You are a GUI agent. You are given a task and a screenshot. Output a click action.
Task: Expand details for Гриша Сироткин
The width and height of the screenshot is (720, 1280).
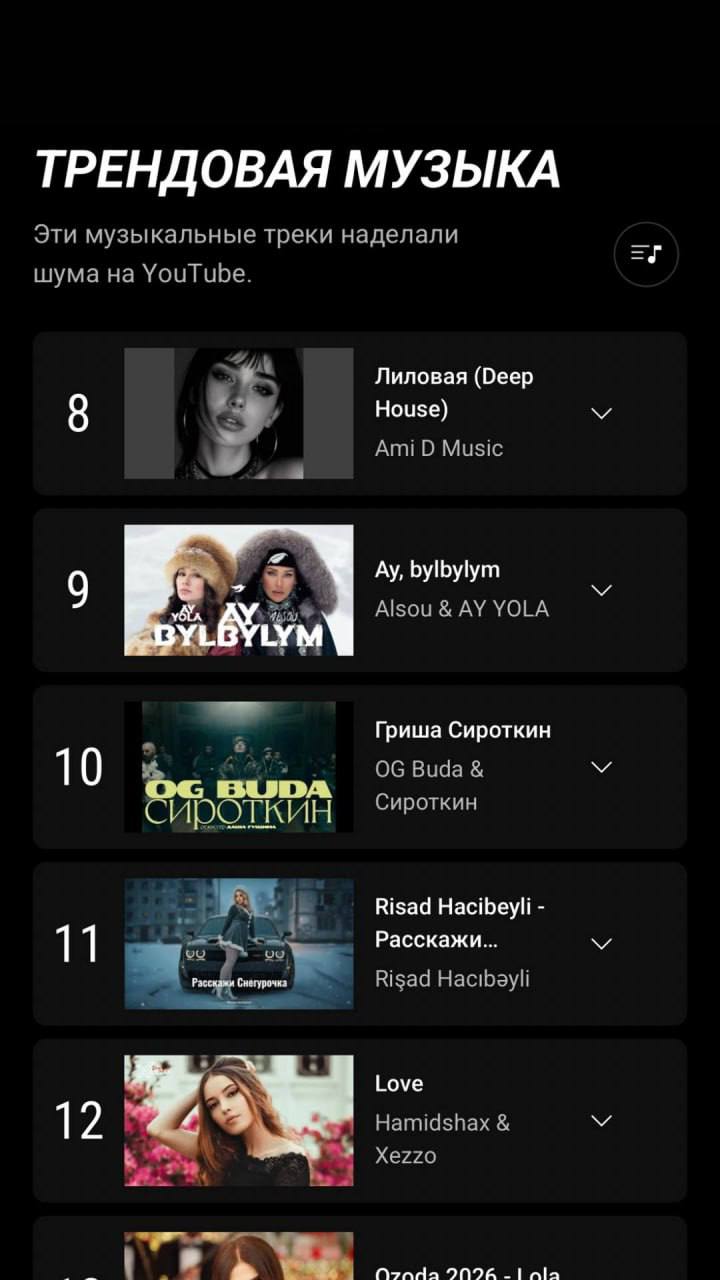(x=601, y=766)
